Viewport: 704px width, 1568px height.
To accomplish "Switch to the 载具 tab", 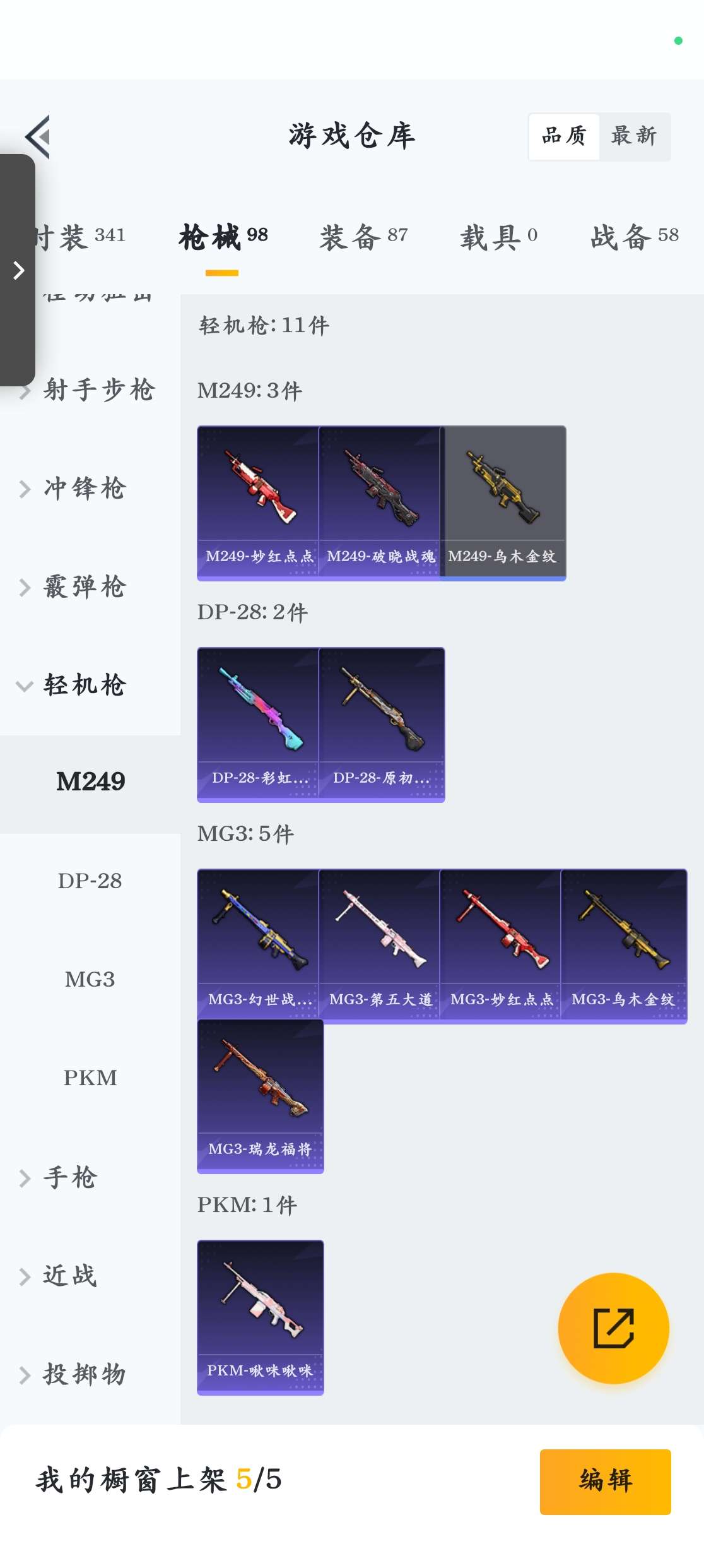I will (x=498, y=237).
